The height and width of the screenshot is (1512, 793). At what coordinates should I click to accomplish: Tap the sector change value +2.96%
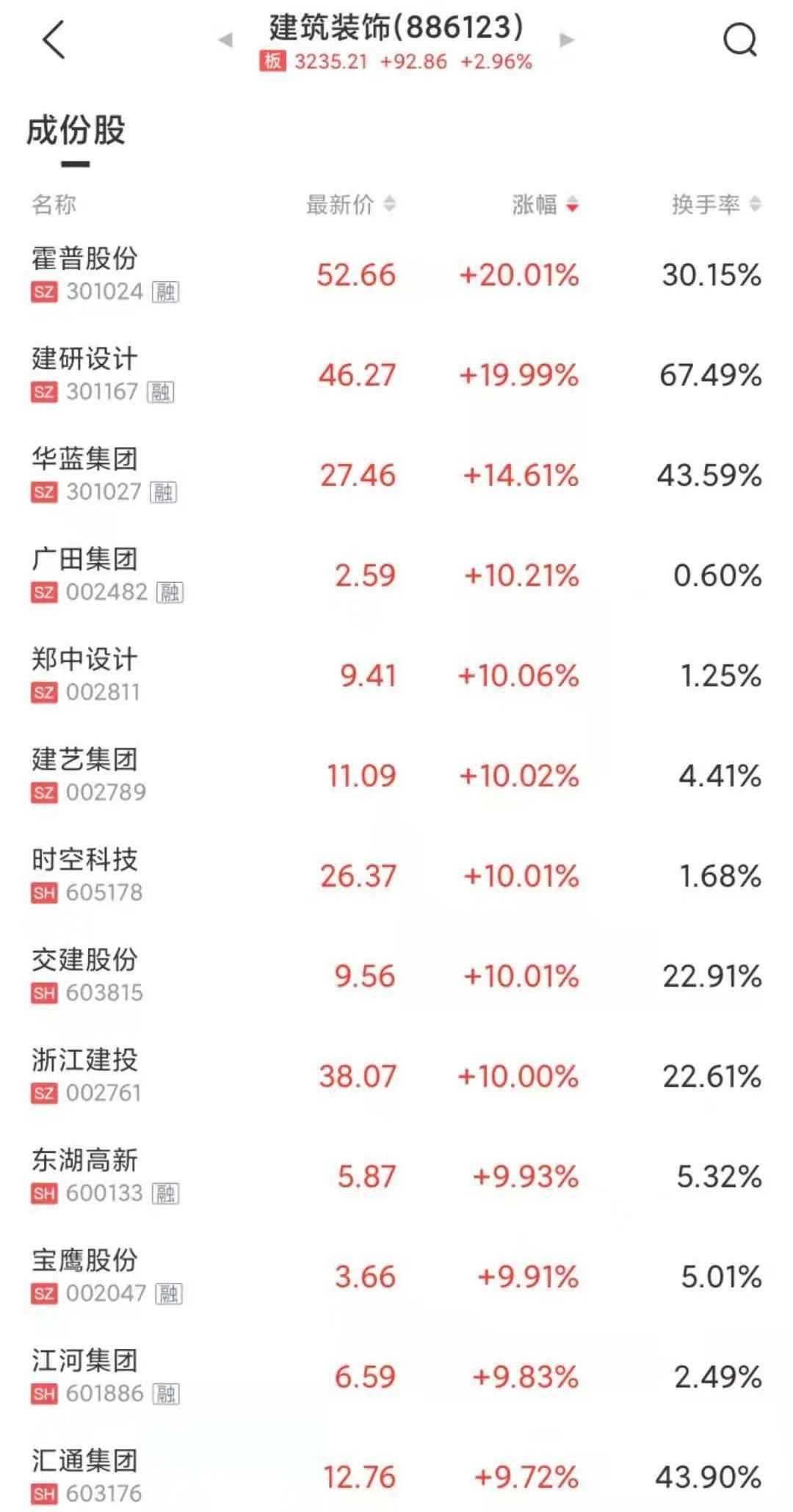[495, 64]
